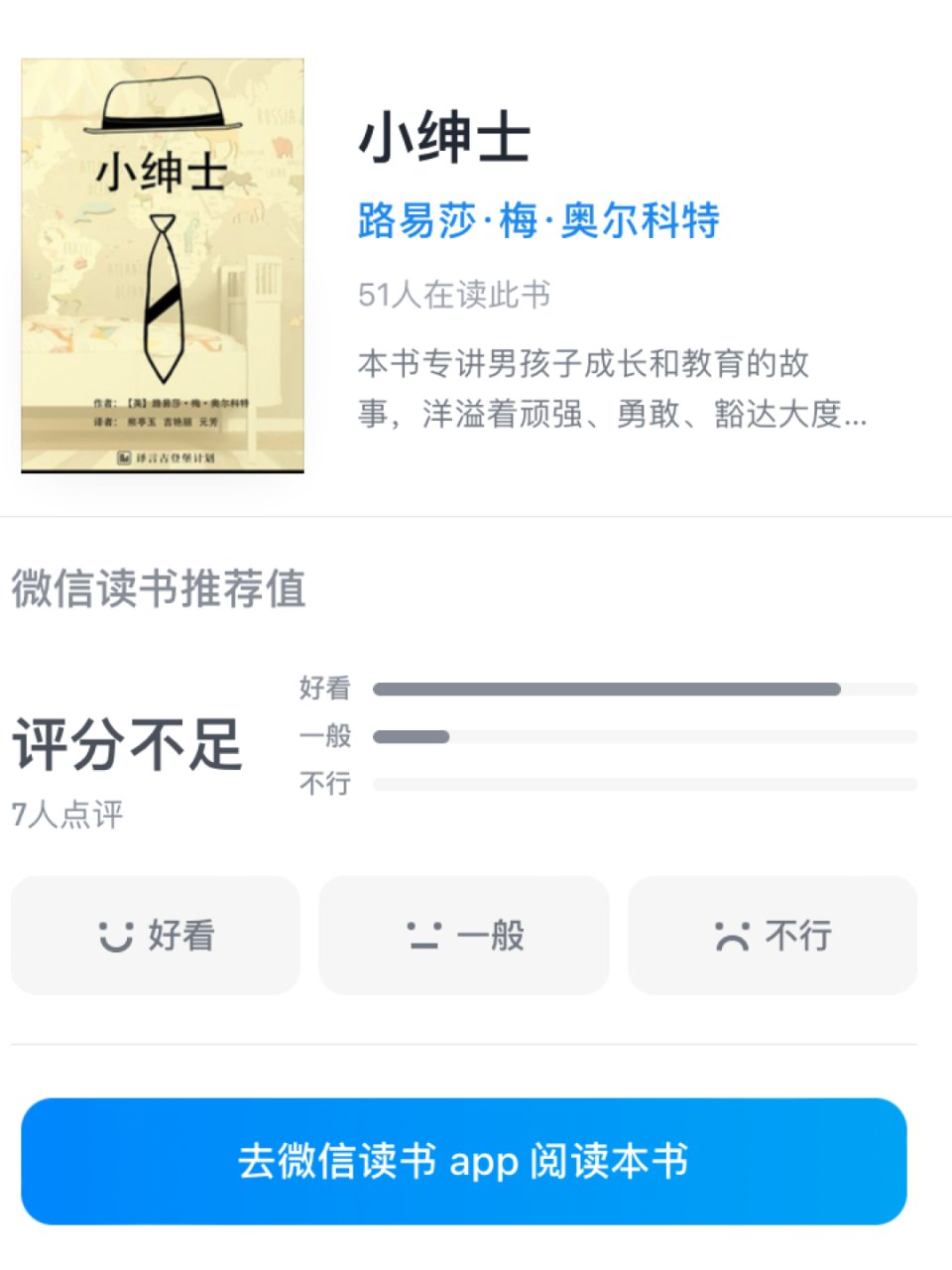Open the book in 微信读书 app
Screen dimensions: 952x1270
click(476, 1162)
